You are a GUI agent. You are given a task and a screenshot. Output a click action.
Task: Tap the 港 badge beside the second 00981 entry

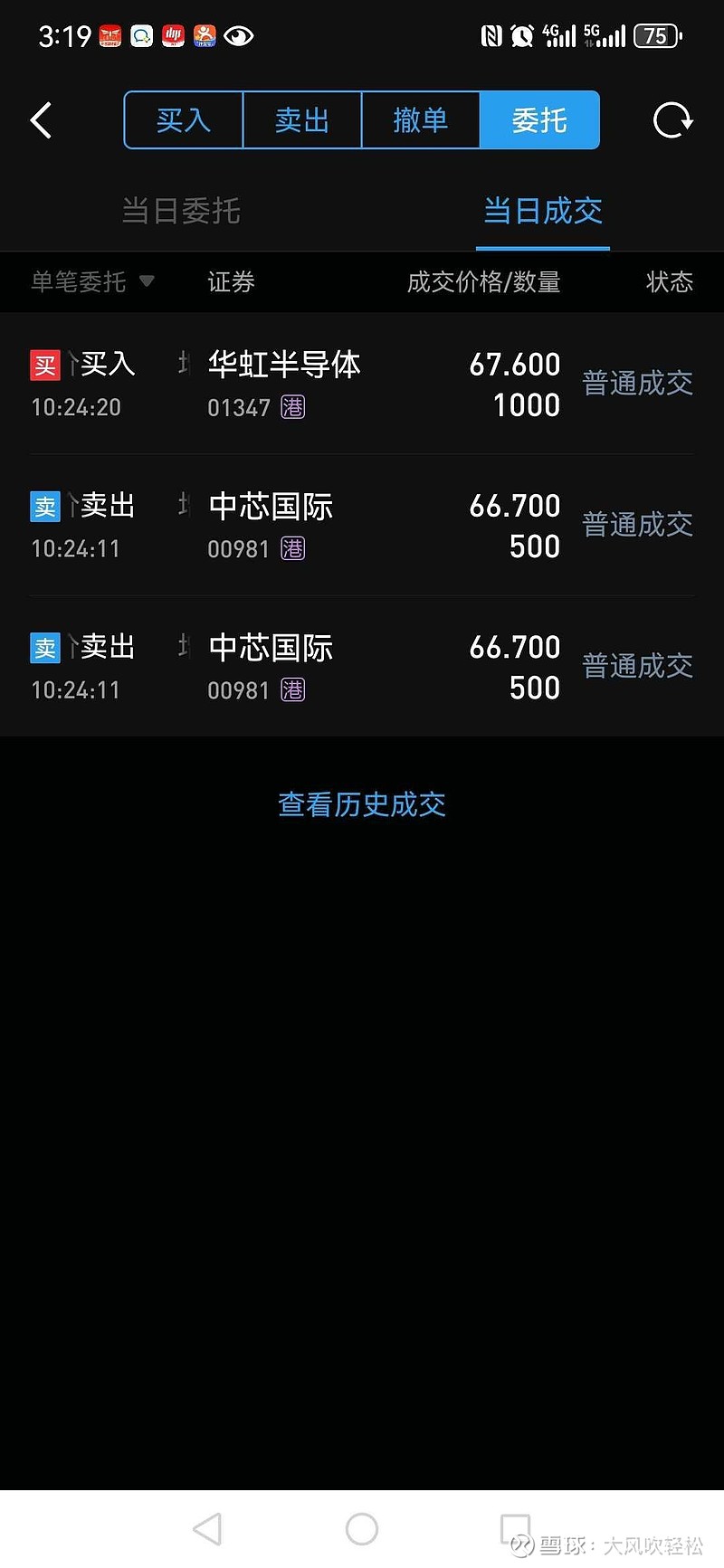click(292, 690)
